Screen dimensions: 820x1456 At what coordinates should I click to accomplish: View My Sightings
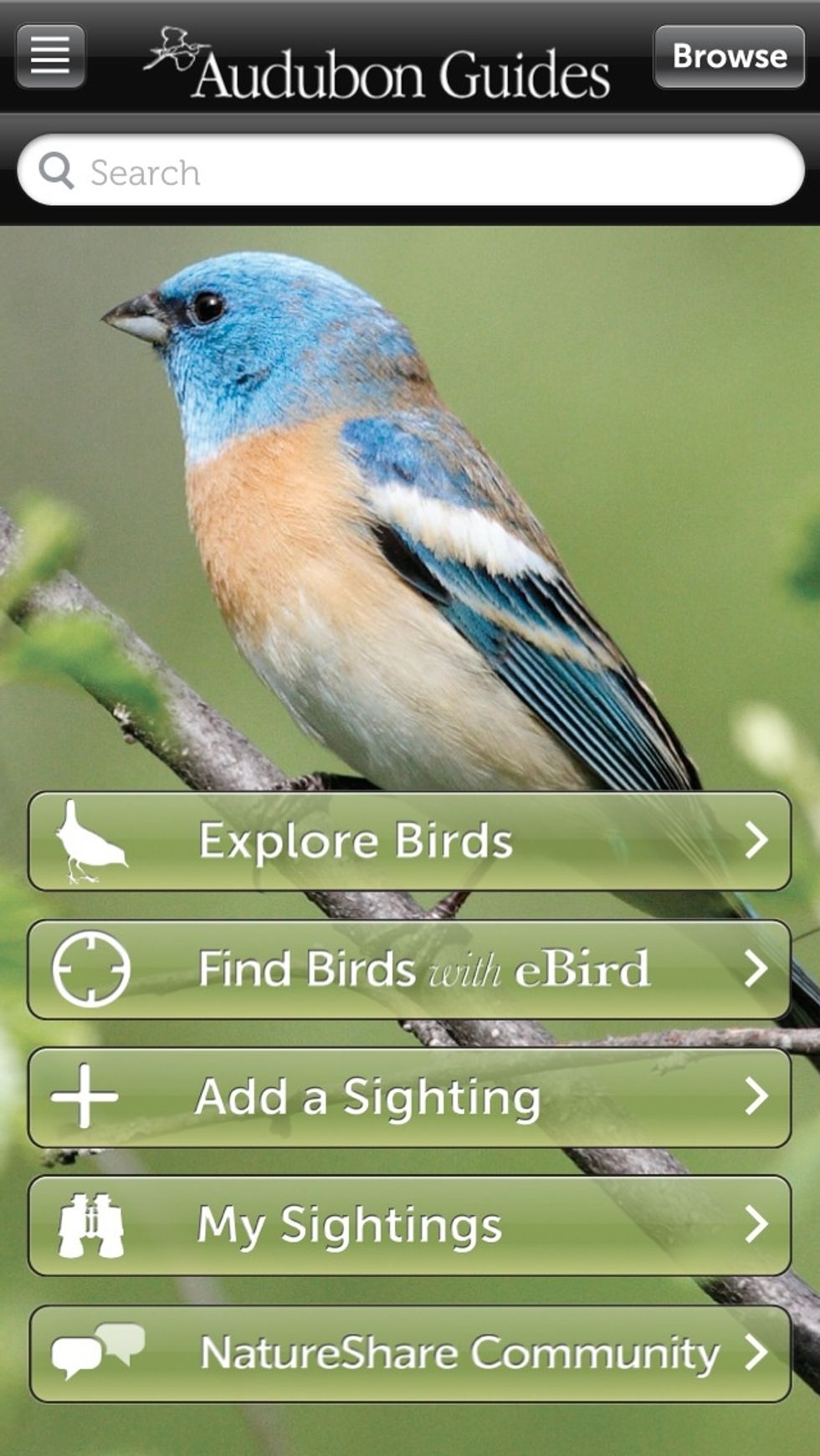[x=409, y=1225]
